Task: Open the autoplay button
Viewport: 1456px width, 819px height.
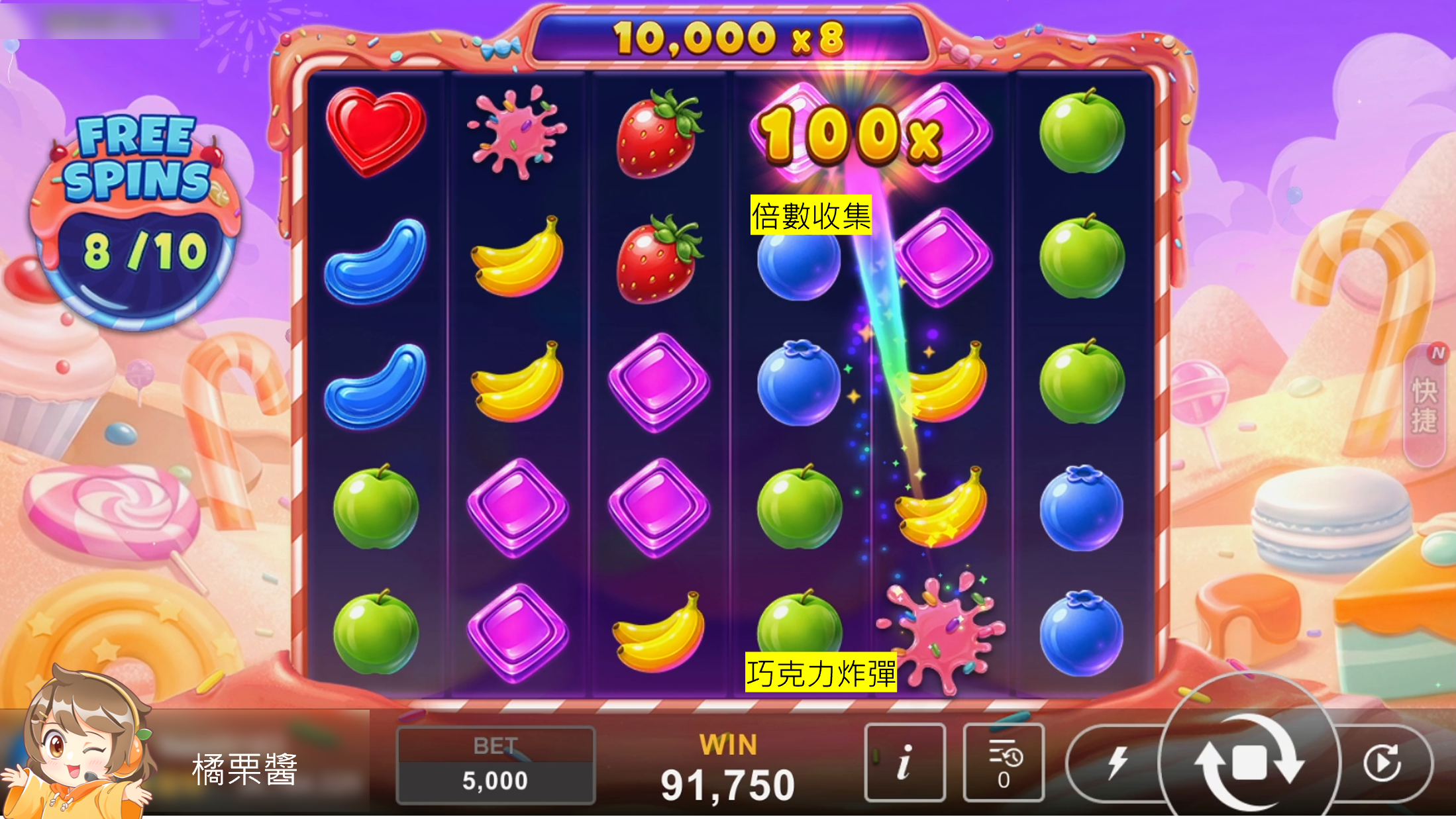Action: click(1382, 763)
